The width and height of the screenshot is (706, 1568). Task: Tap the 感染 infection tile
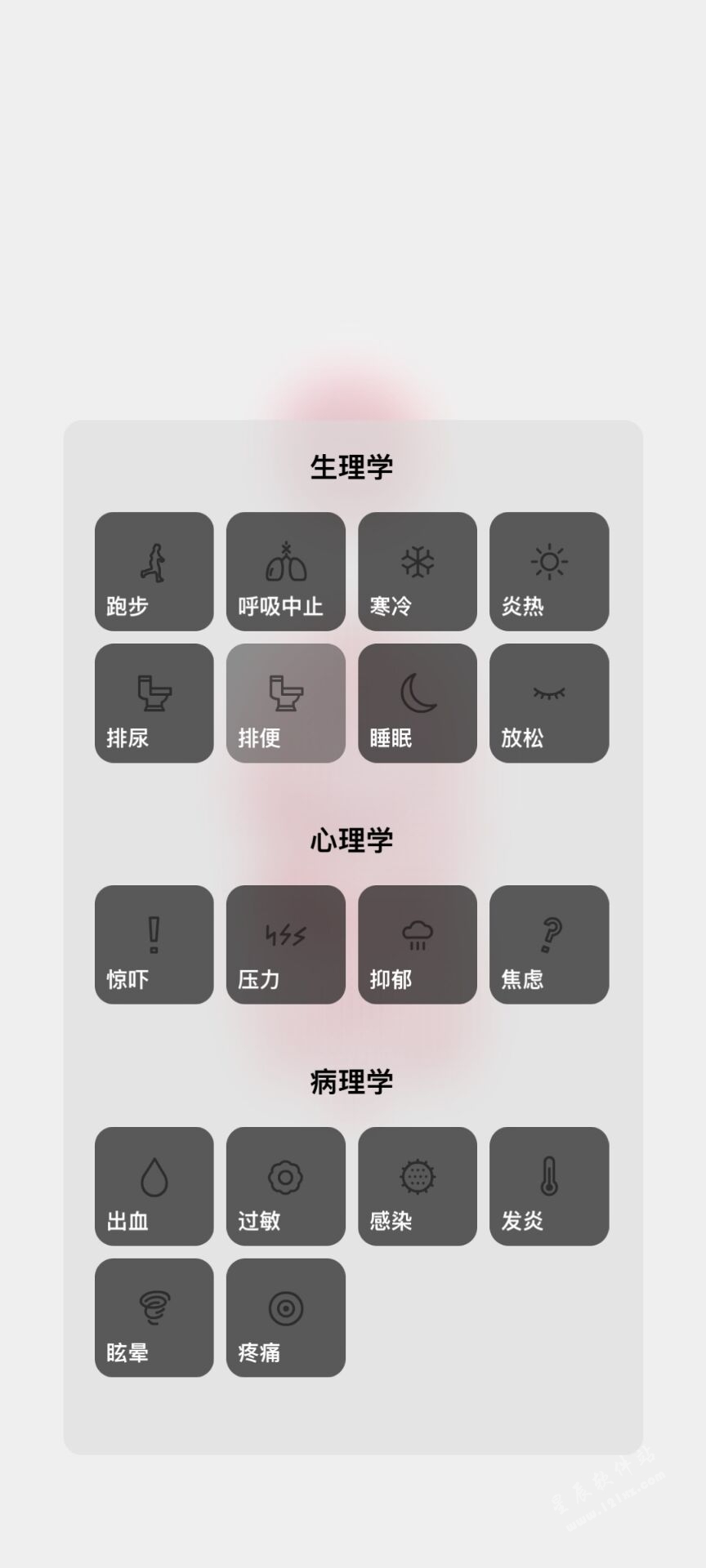(418, 1187)
